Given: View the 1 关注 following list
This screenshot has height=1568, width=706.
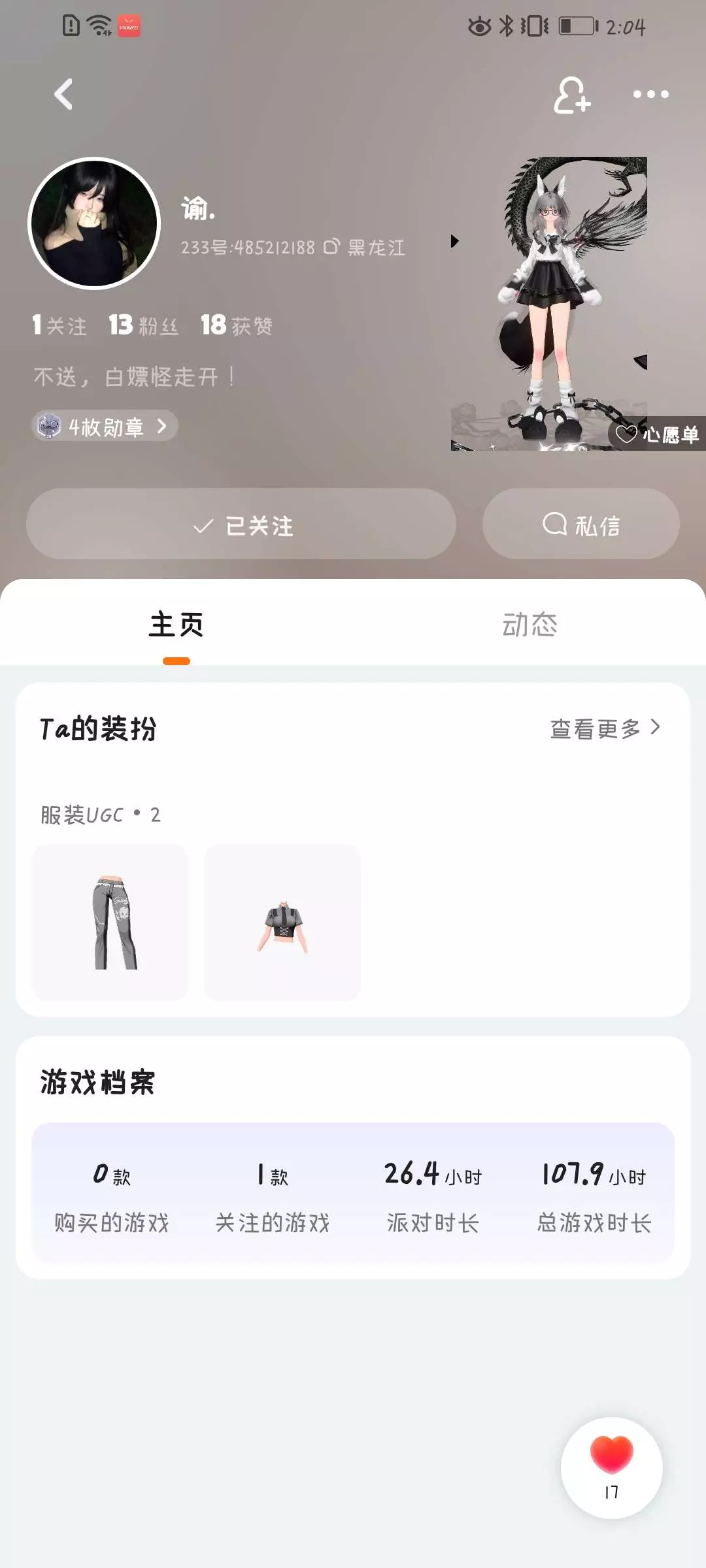Looking at the screenshot, I should (59, 325).
